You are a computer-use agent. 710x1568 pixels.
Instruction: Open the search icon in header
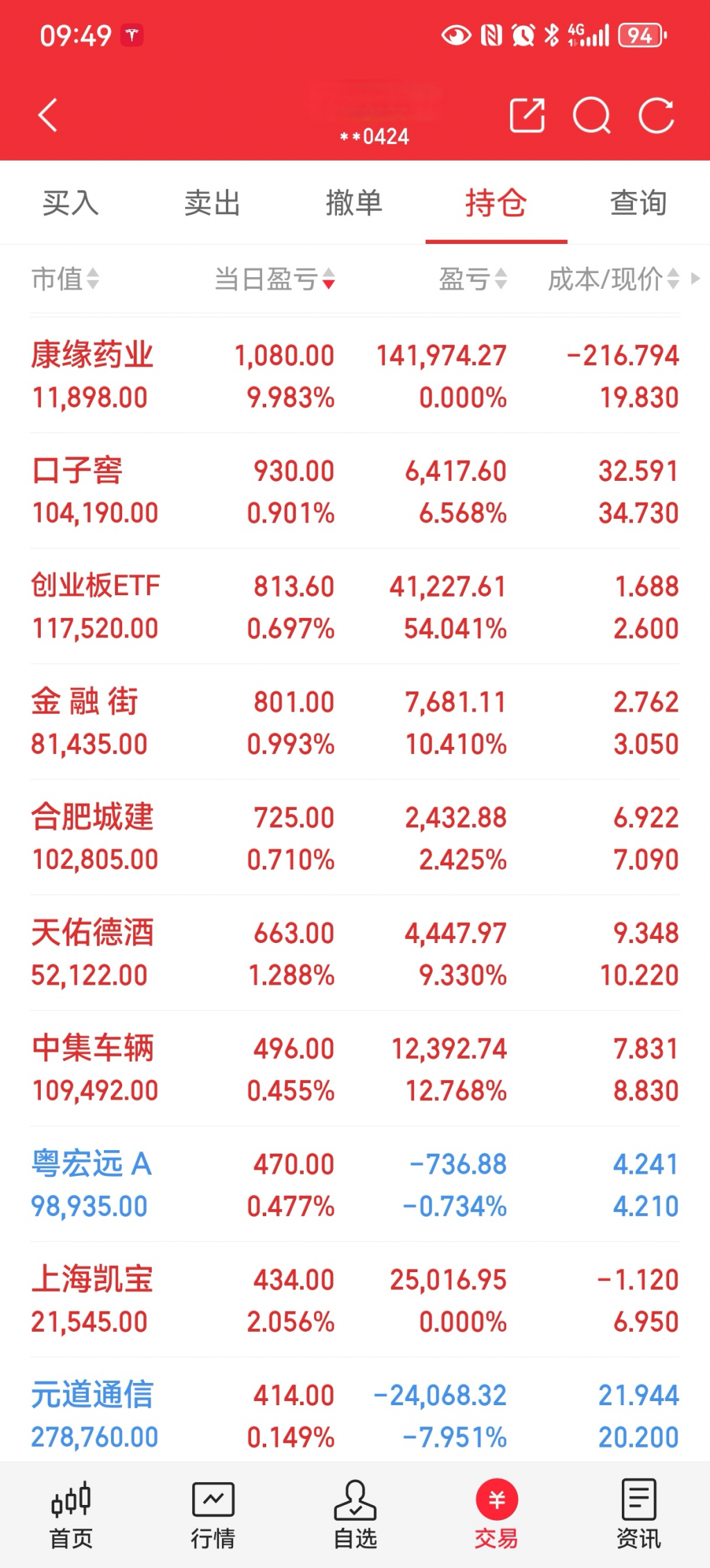pos(591,115)
